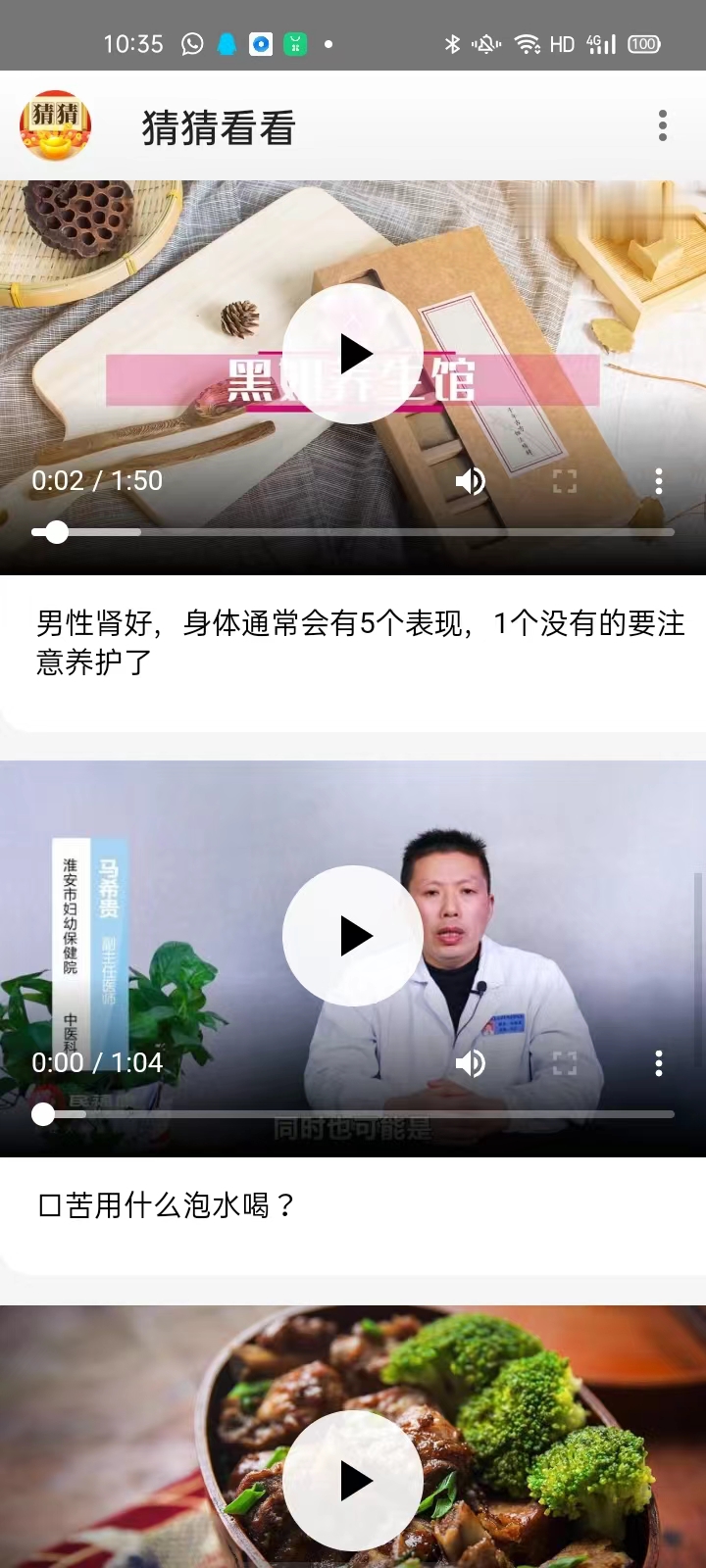Open the three-dot menu on the first video

657,481
